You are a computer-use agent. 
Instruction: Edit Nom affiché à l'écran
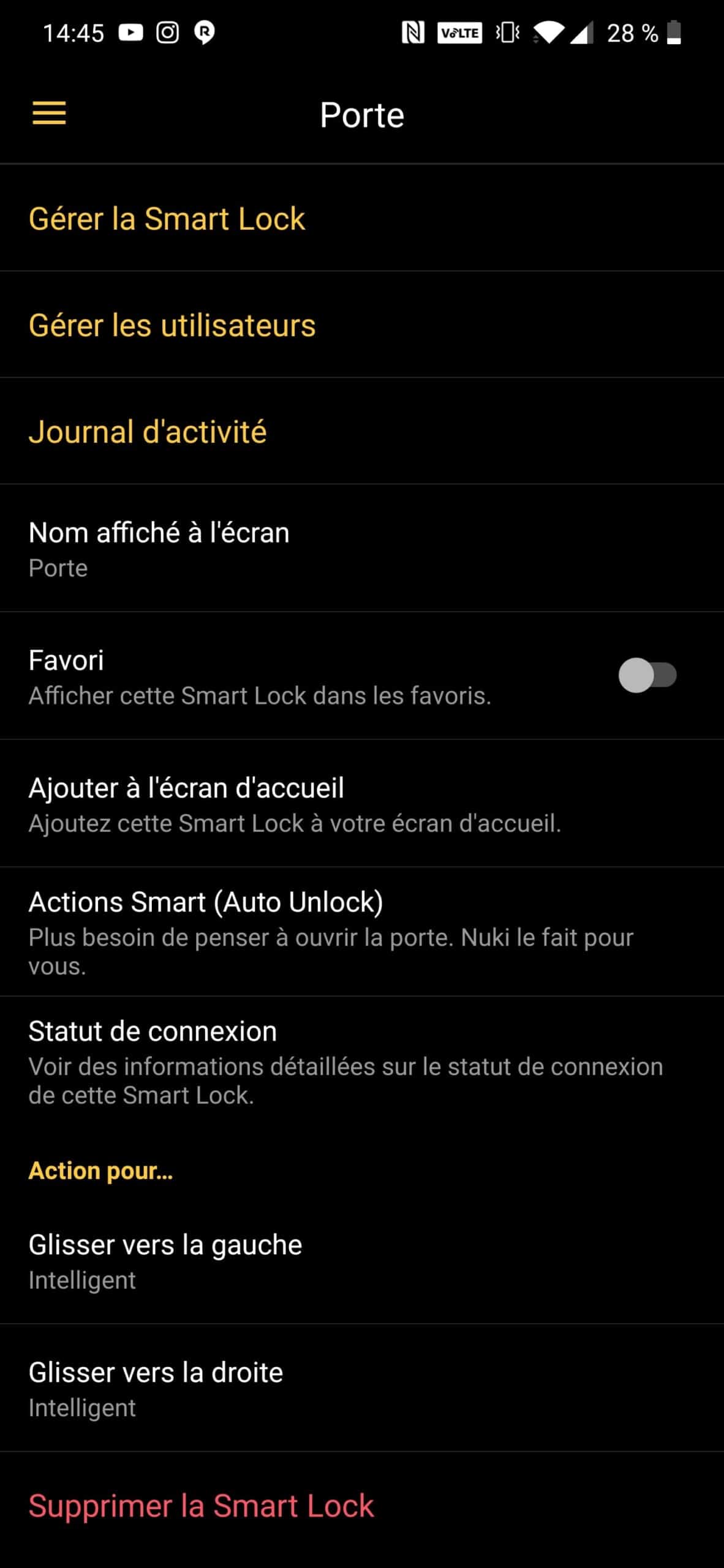(362, 549)
